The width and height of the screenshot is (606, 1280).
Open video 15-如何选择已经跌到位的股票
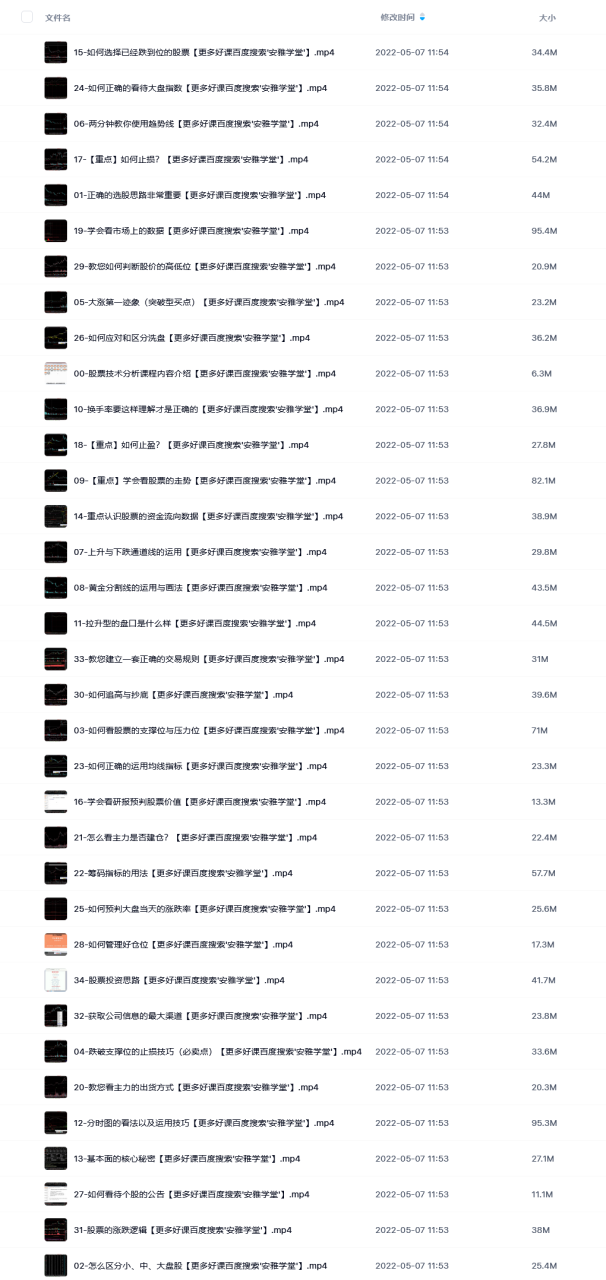click(x=195, y=52)
